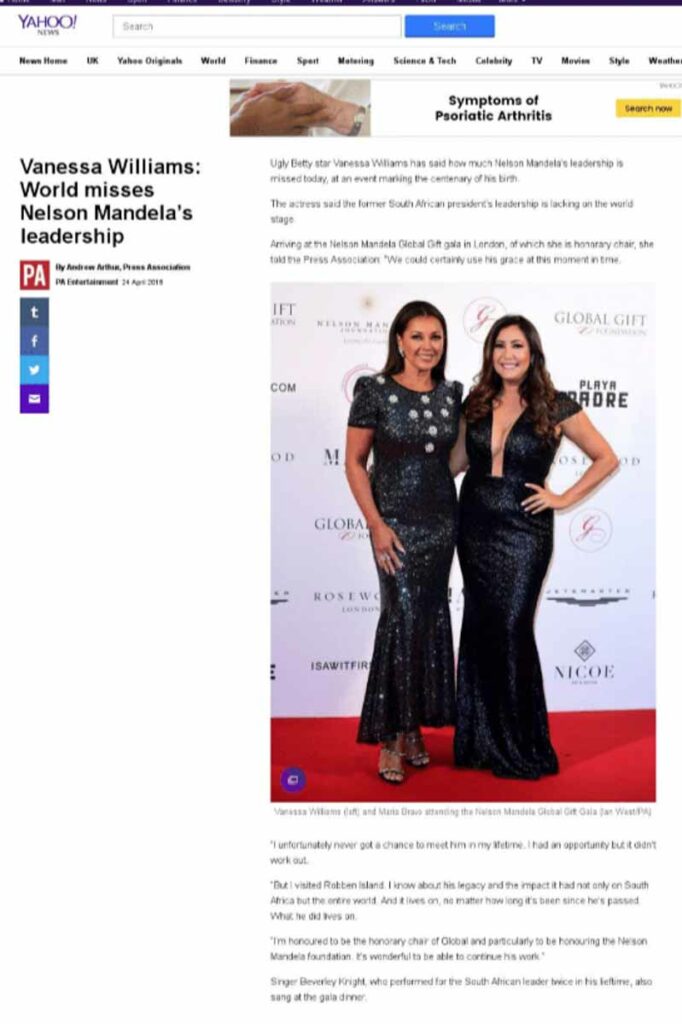
Task: Tap the Yahoo search input field
Action: [257, 27]
